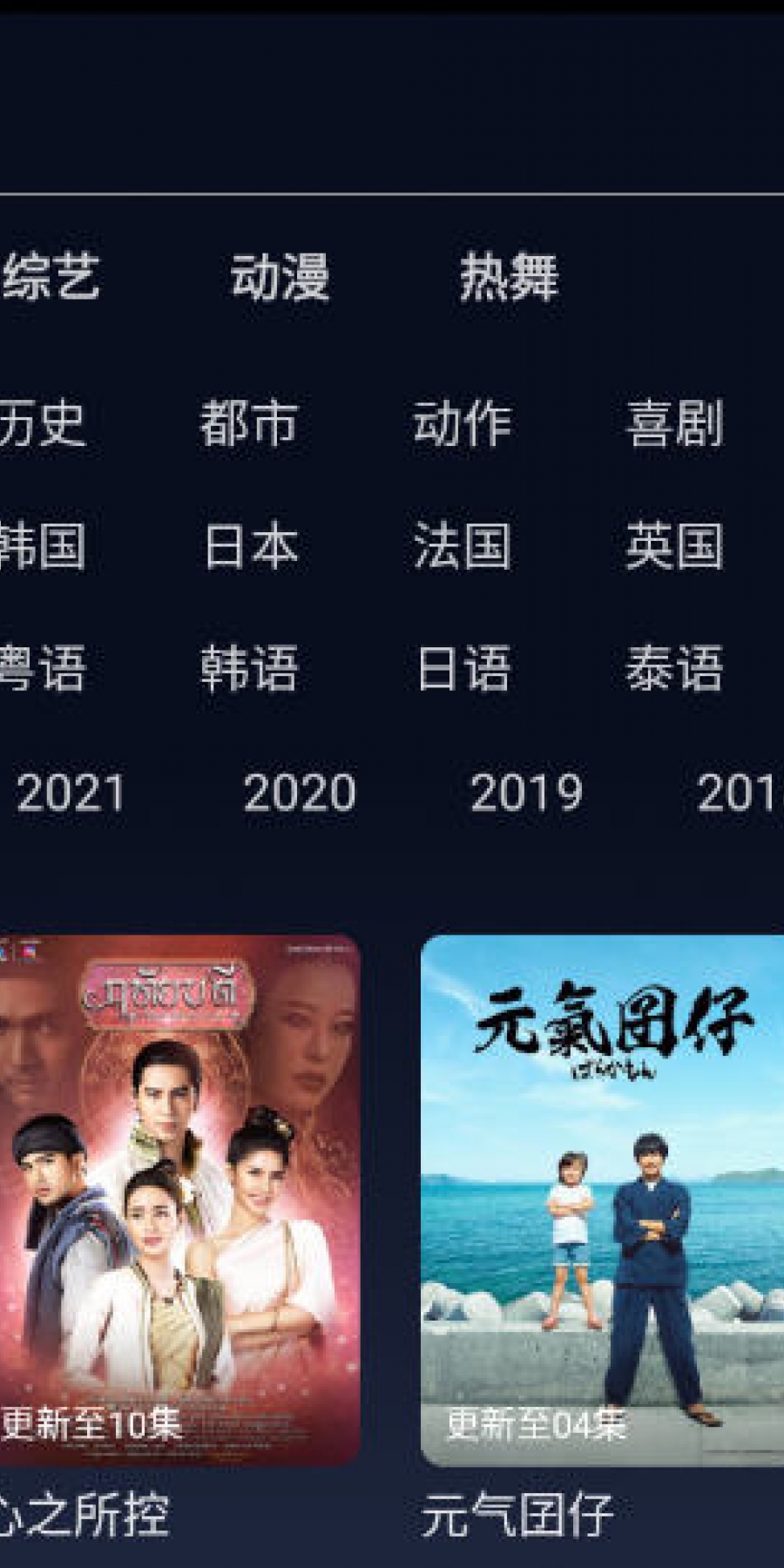Select the 综艺 category
This screenshot has height=1568, width=784.
pos(51,276)
